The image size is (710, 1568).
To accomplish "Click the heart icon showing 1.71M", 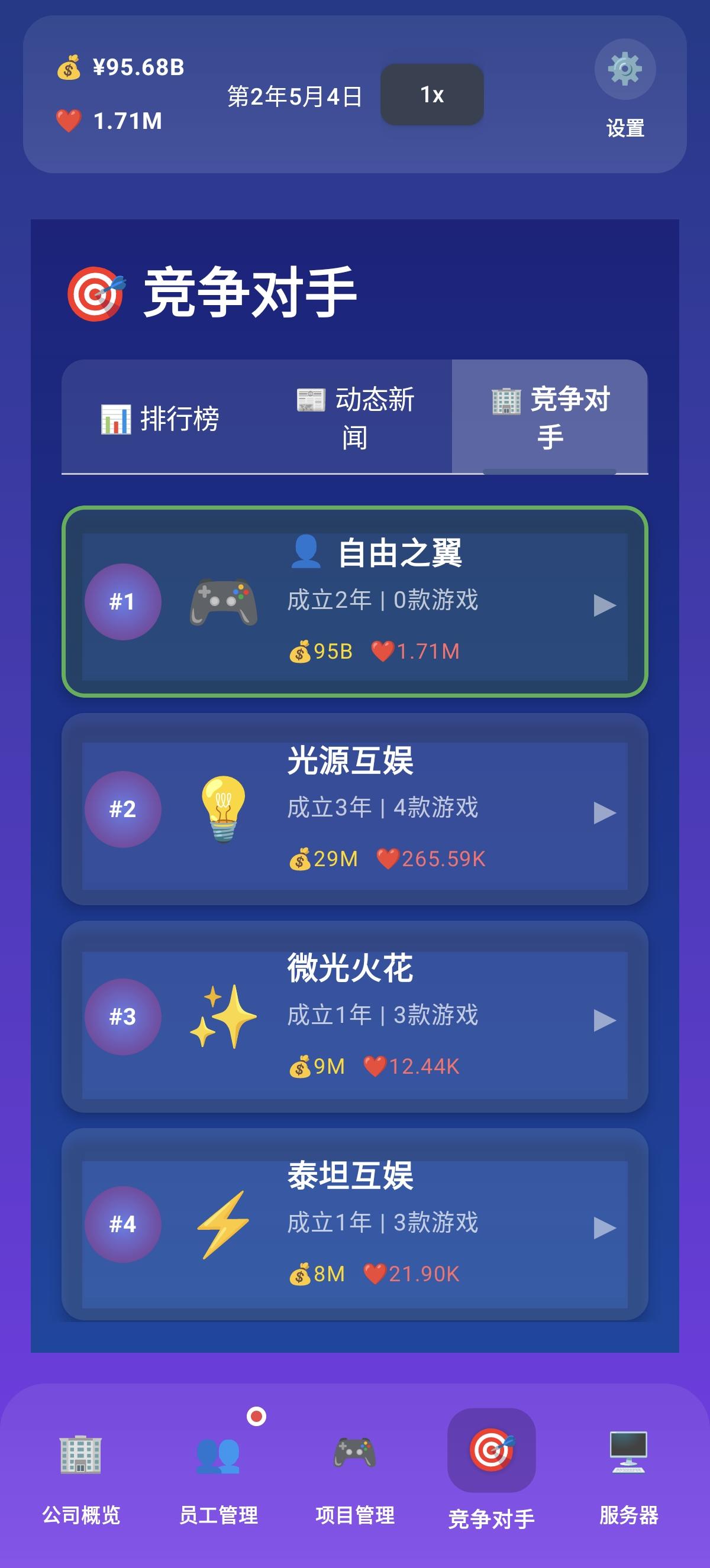I will pos(69,119).
